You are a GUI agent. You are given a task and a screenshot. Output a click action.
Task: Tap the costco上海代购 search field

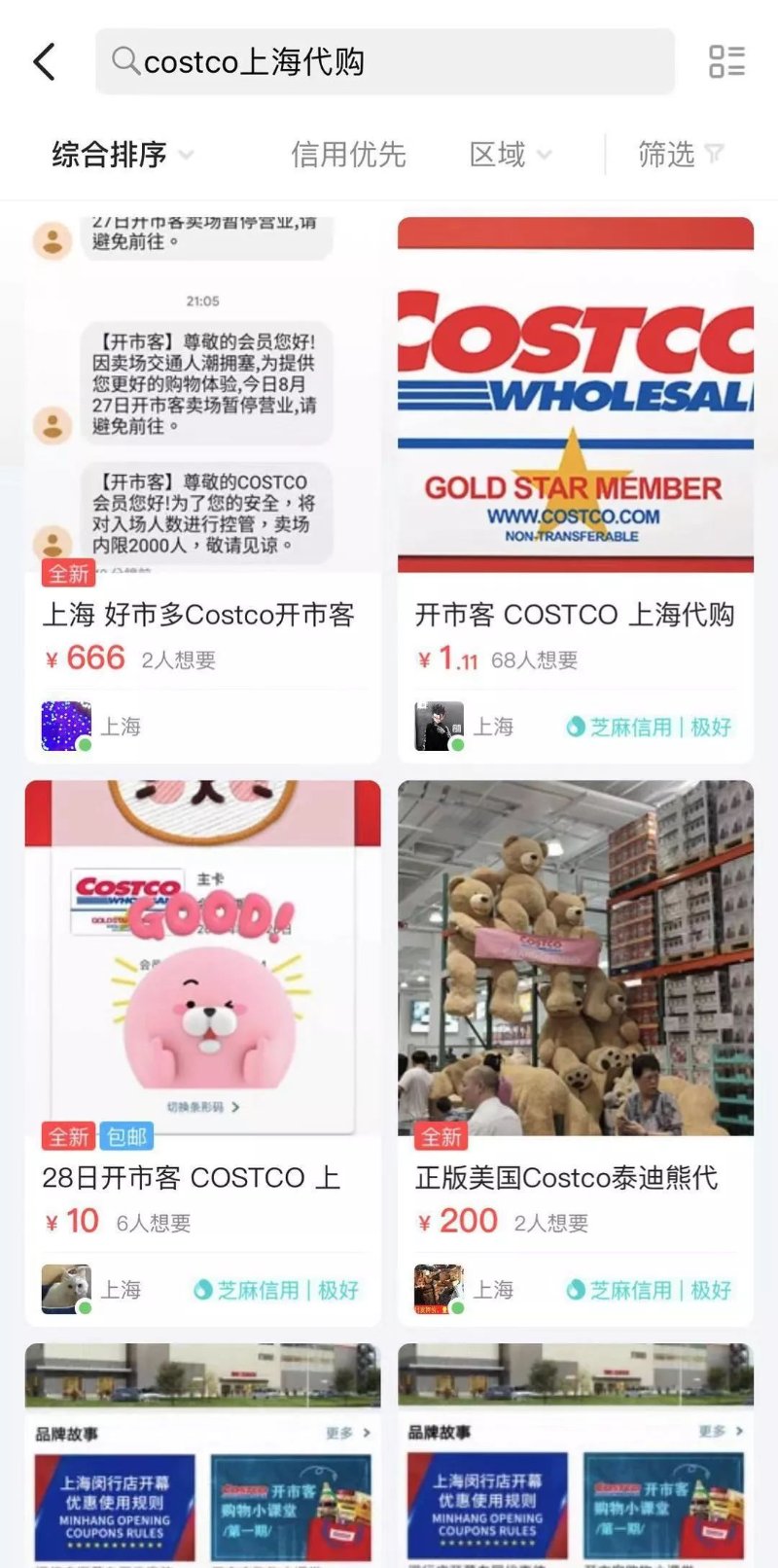[x=384, y=61]
